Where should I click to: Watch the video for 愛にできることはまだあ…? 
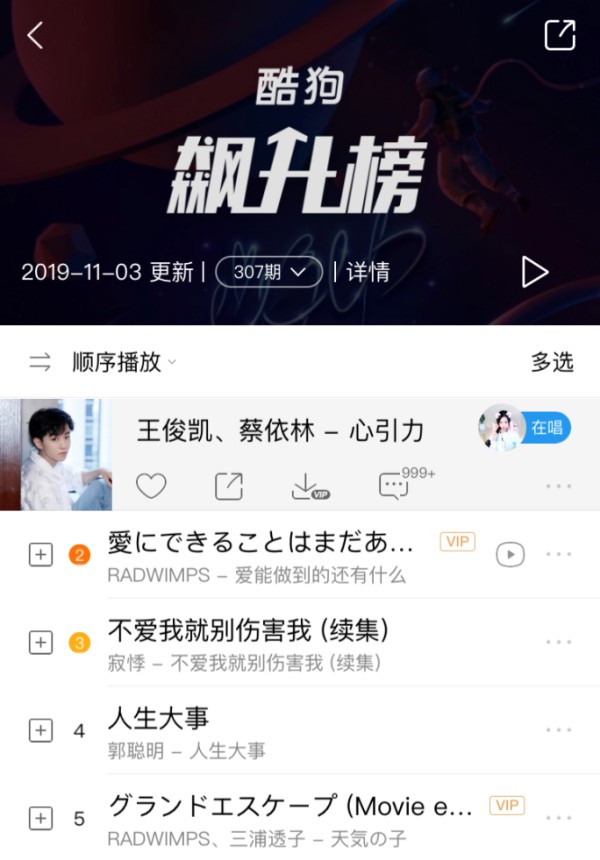510,554
